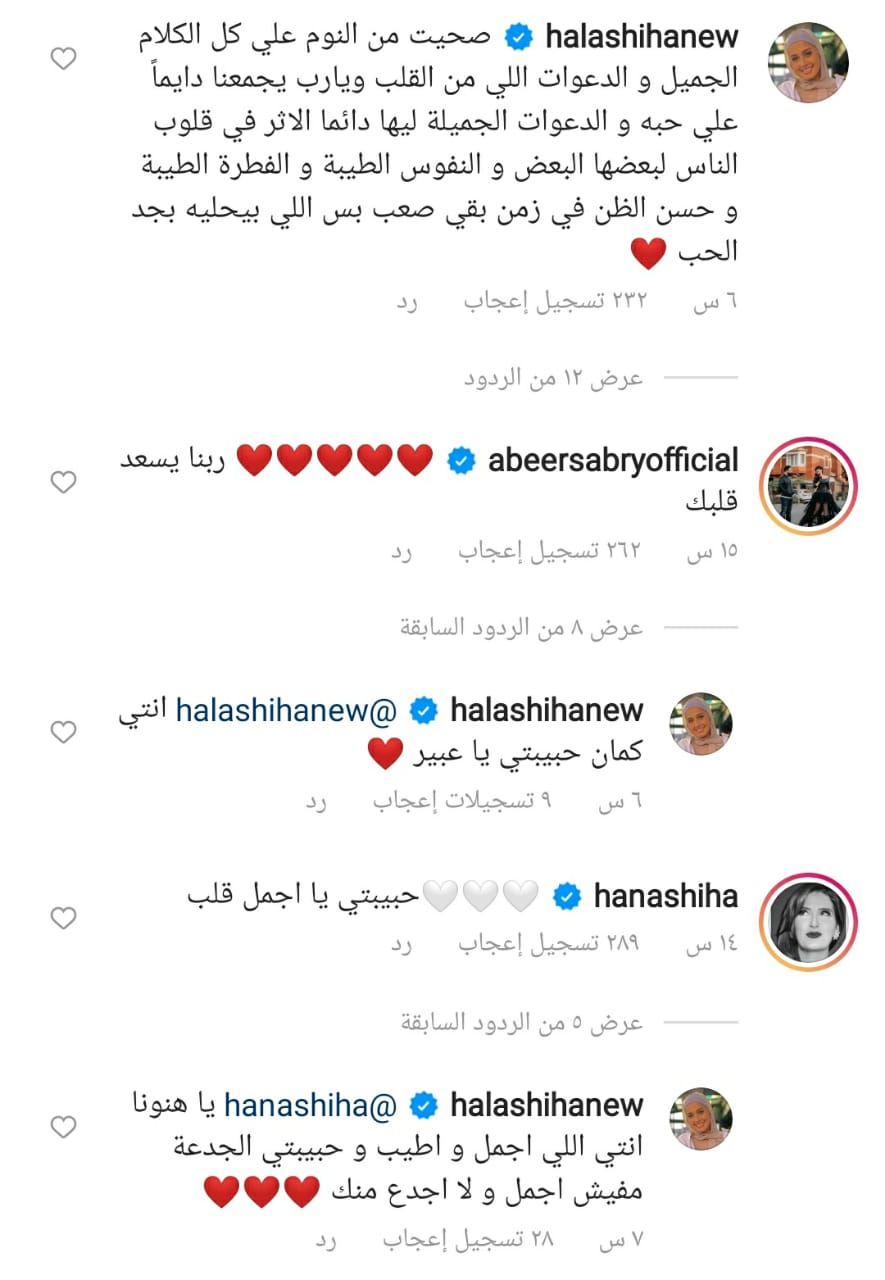Like hanashiha's comment
Screen dimensions: 885x1280
pos(63,918)
